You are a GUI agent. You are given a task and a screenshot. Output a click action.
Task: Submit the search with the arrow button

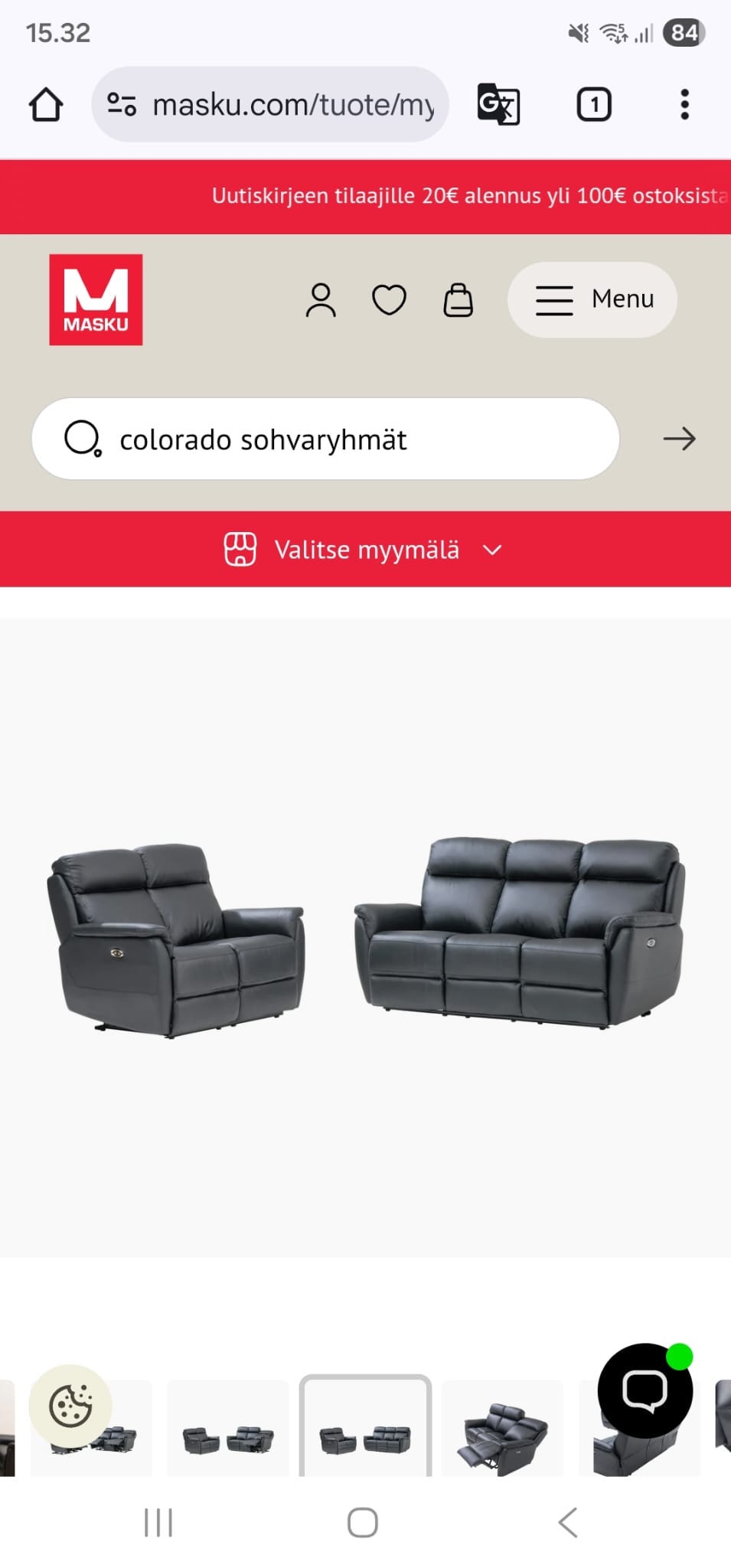678,439
